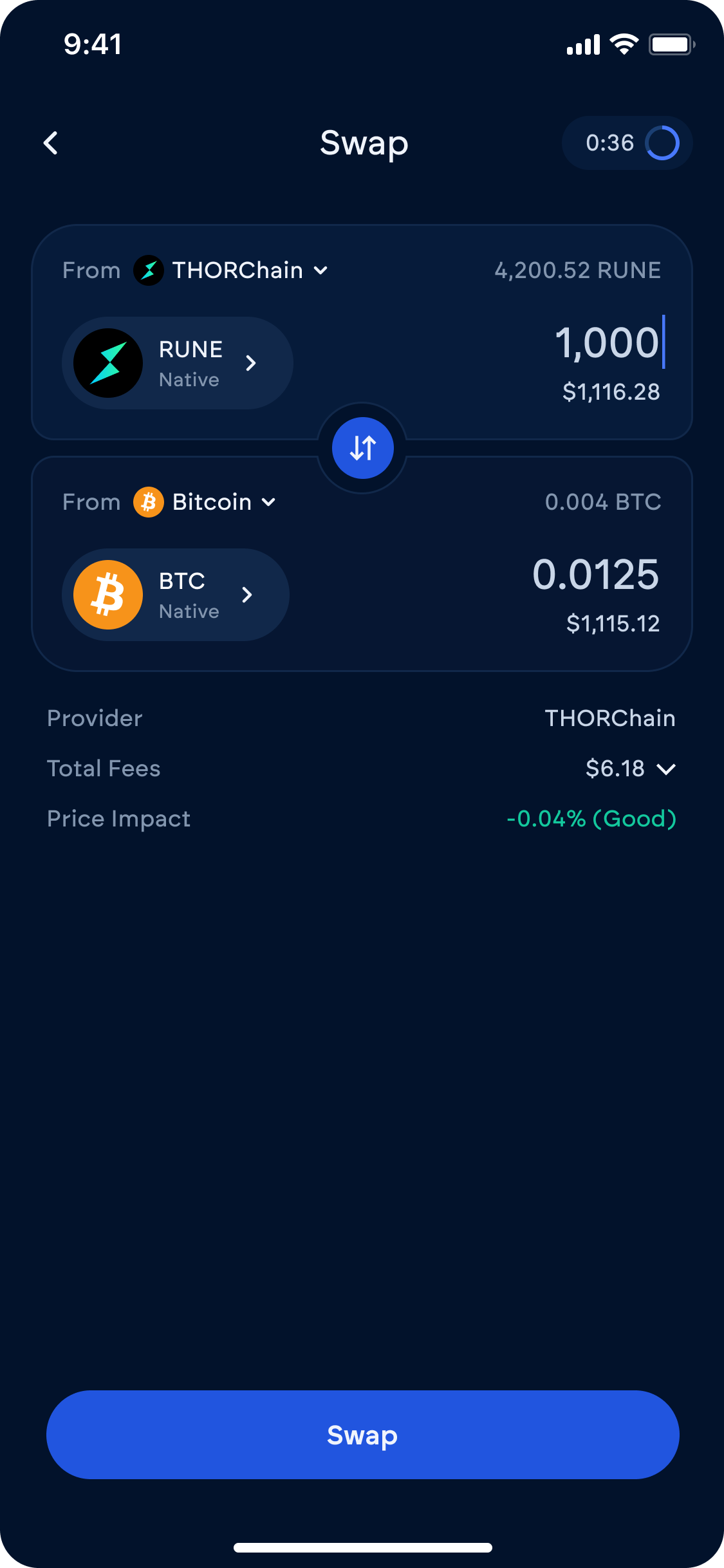Click the Bitcoin network icon
Viewport: 724px width, 1568px height.
pyautogui.click(x=149, y=502)
